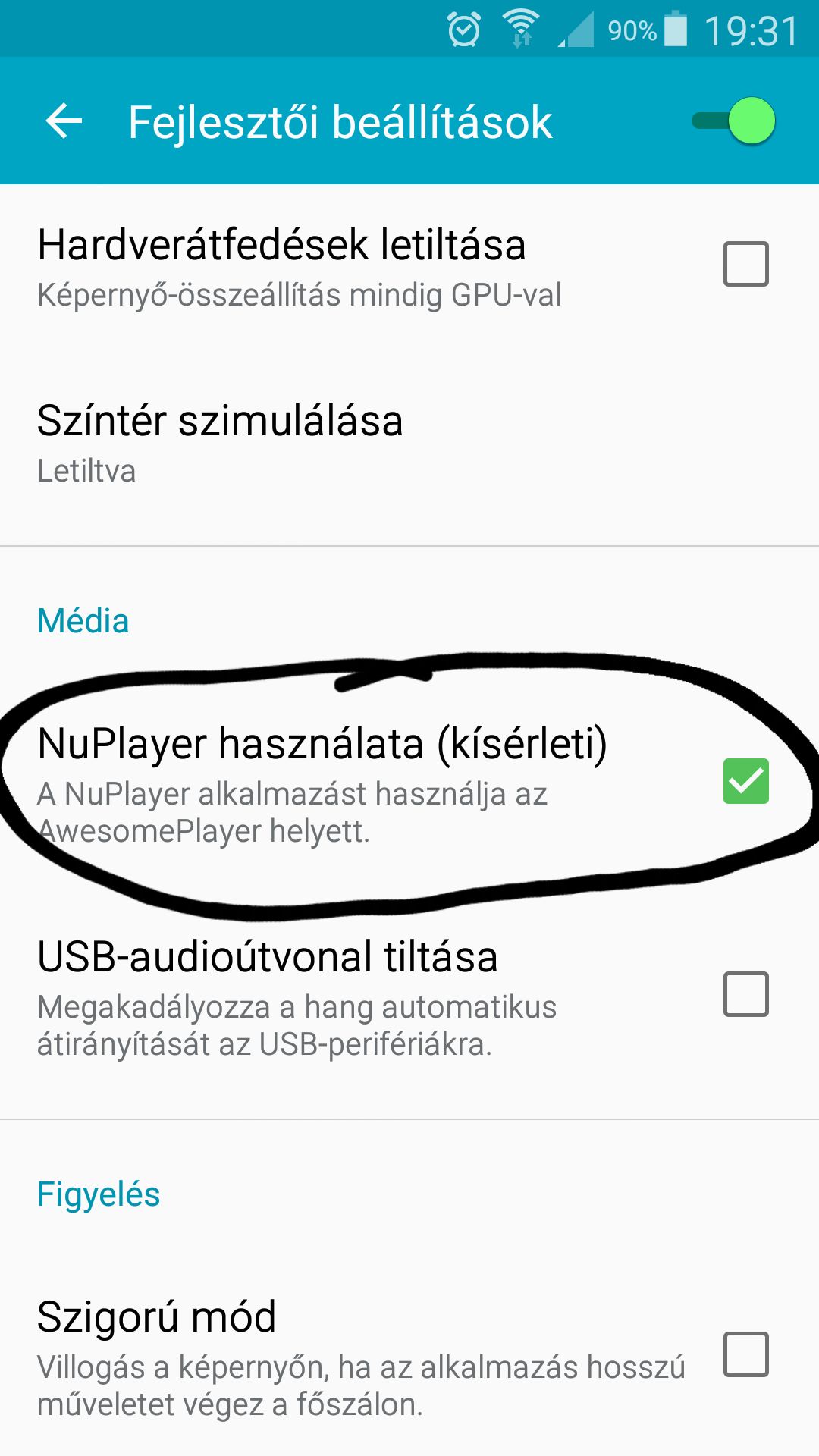Viewport: 819px width, 1456px height.
Task: Tick the Szigorú mód checkbox
Action: tap(746, 1354)
